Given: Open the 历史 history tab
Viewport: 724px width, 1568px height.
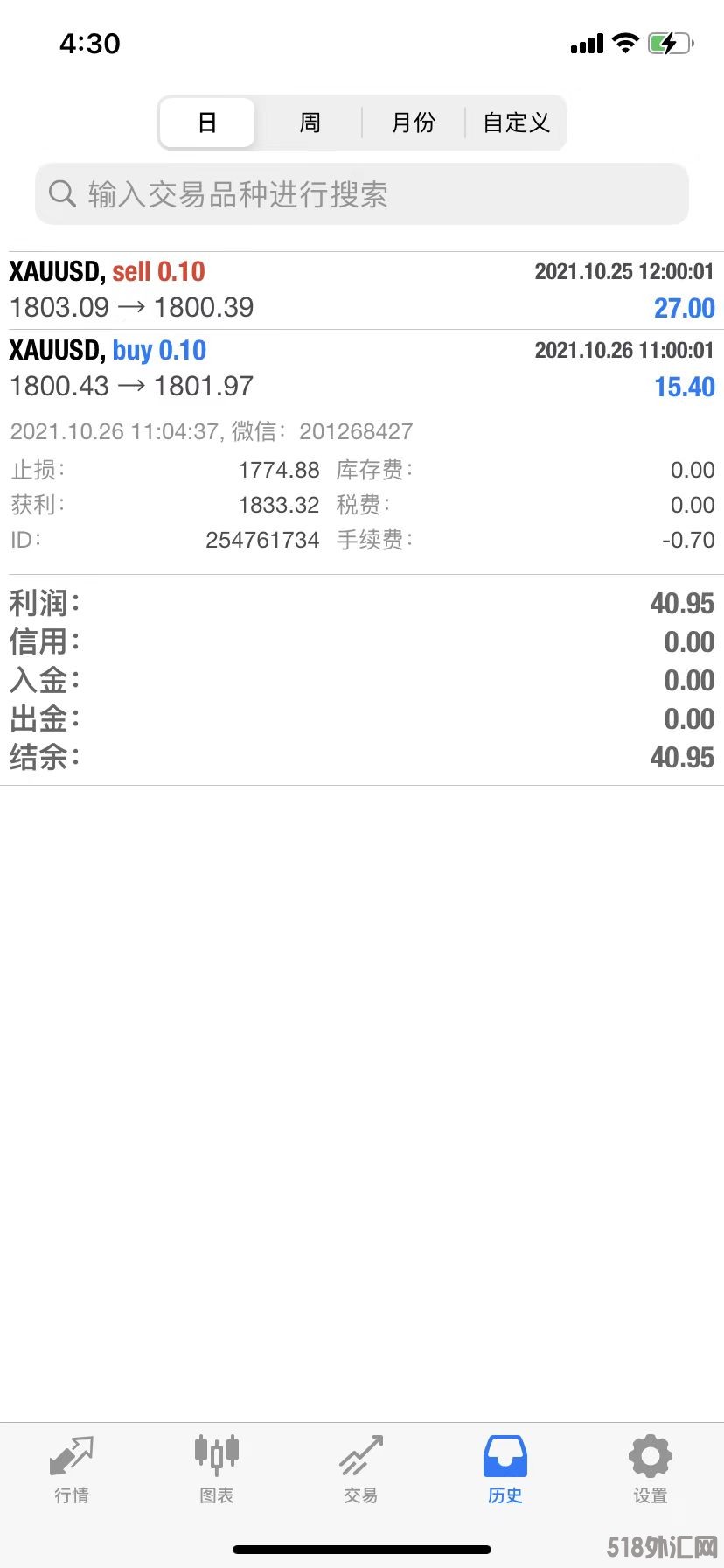Looking at the screenshot, I should 505,1470.
